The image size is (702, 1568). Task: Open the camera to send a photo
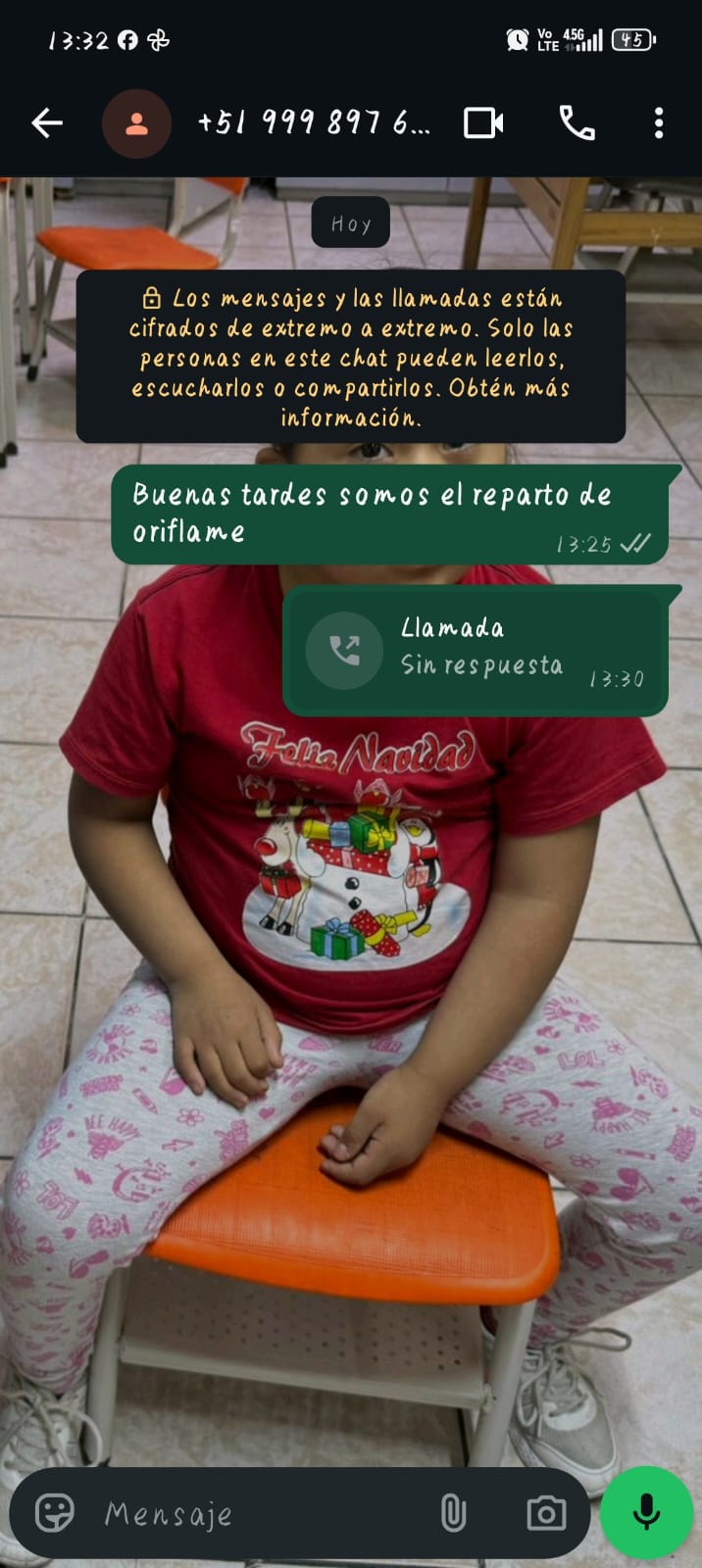tap(546, 1513)
